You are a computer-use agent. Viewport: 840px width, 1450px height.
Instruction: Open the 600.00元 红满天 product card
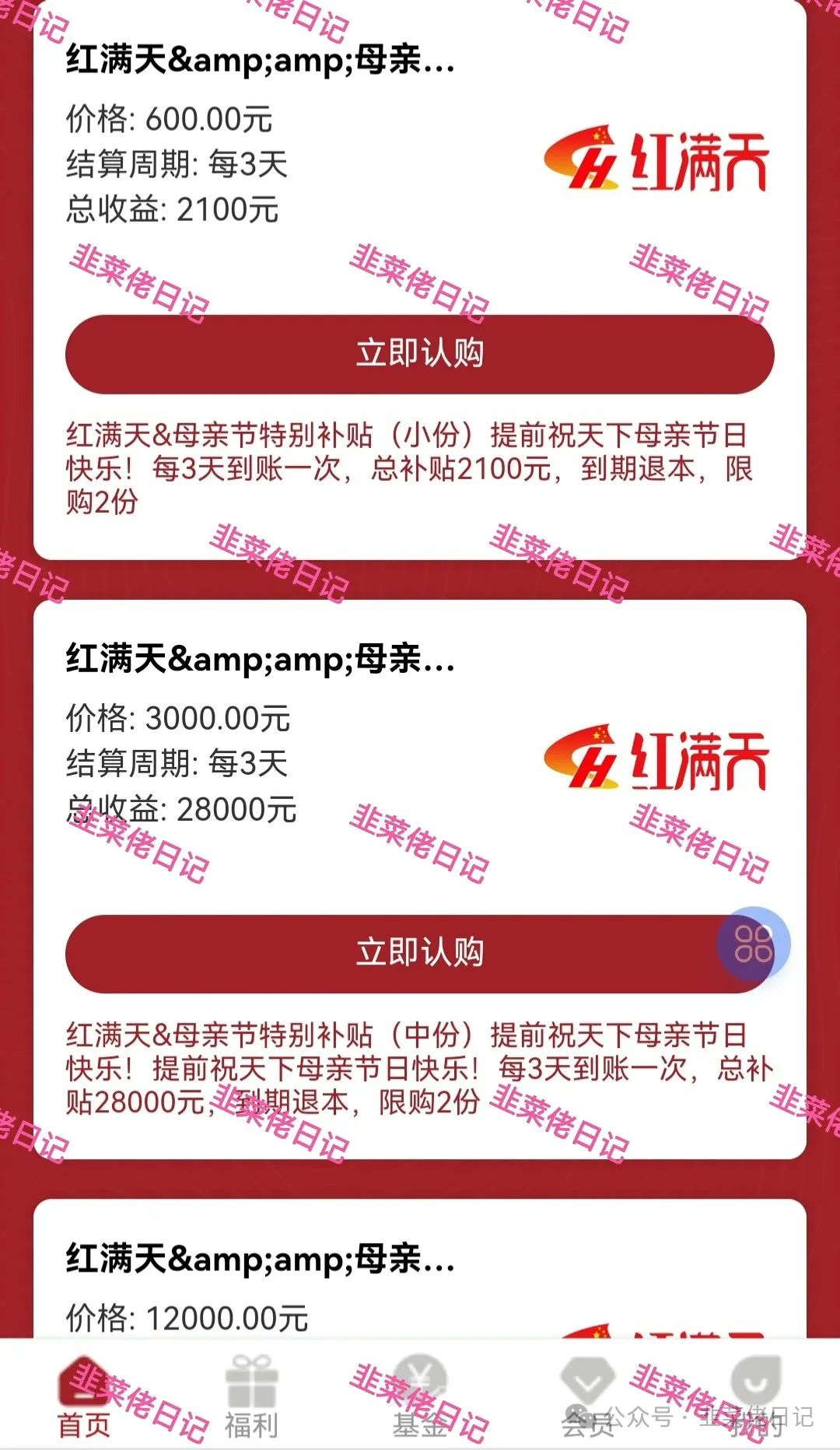pyautogui.click(x=260, y=59)
